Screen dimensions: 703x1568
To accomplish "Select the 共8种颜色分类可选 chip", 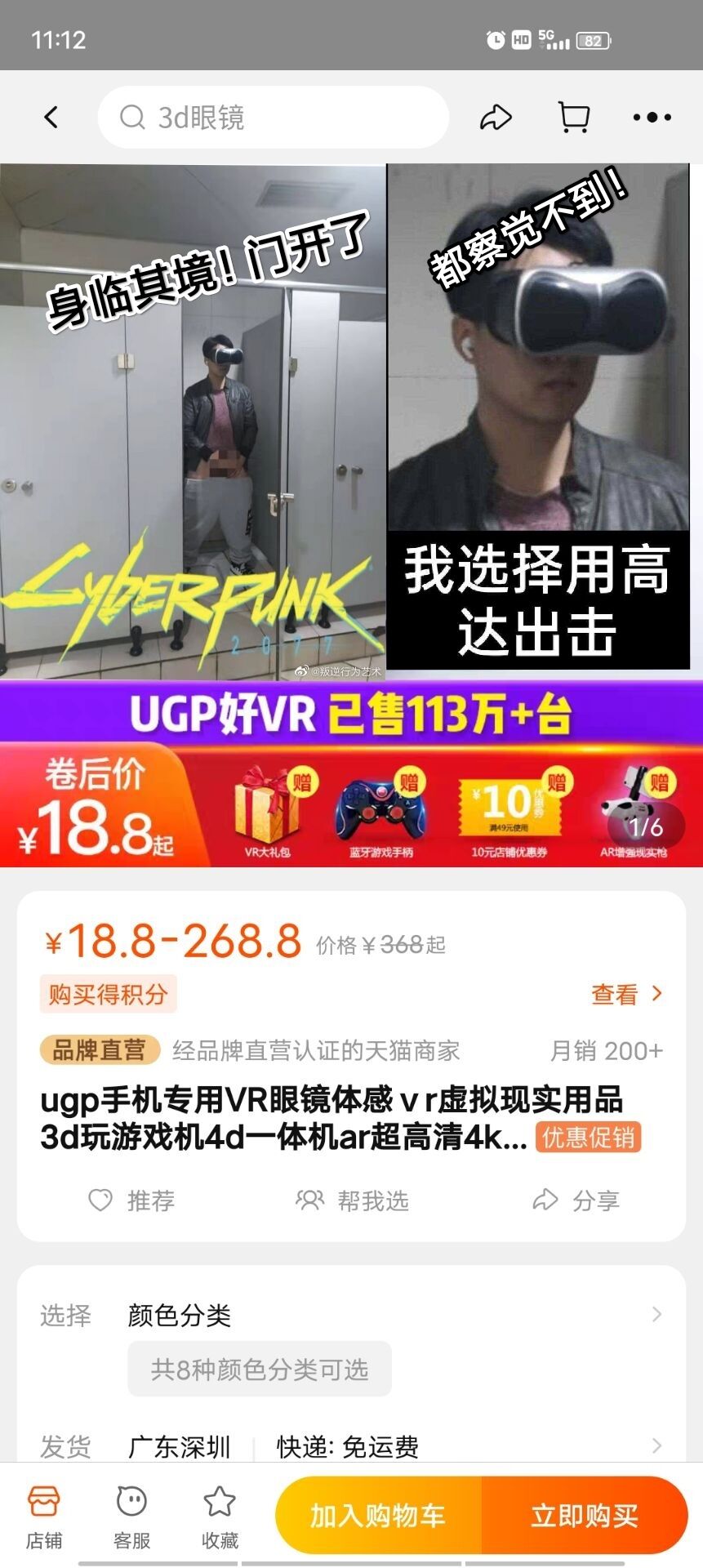I will [260, 1370].
